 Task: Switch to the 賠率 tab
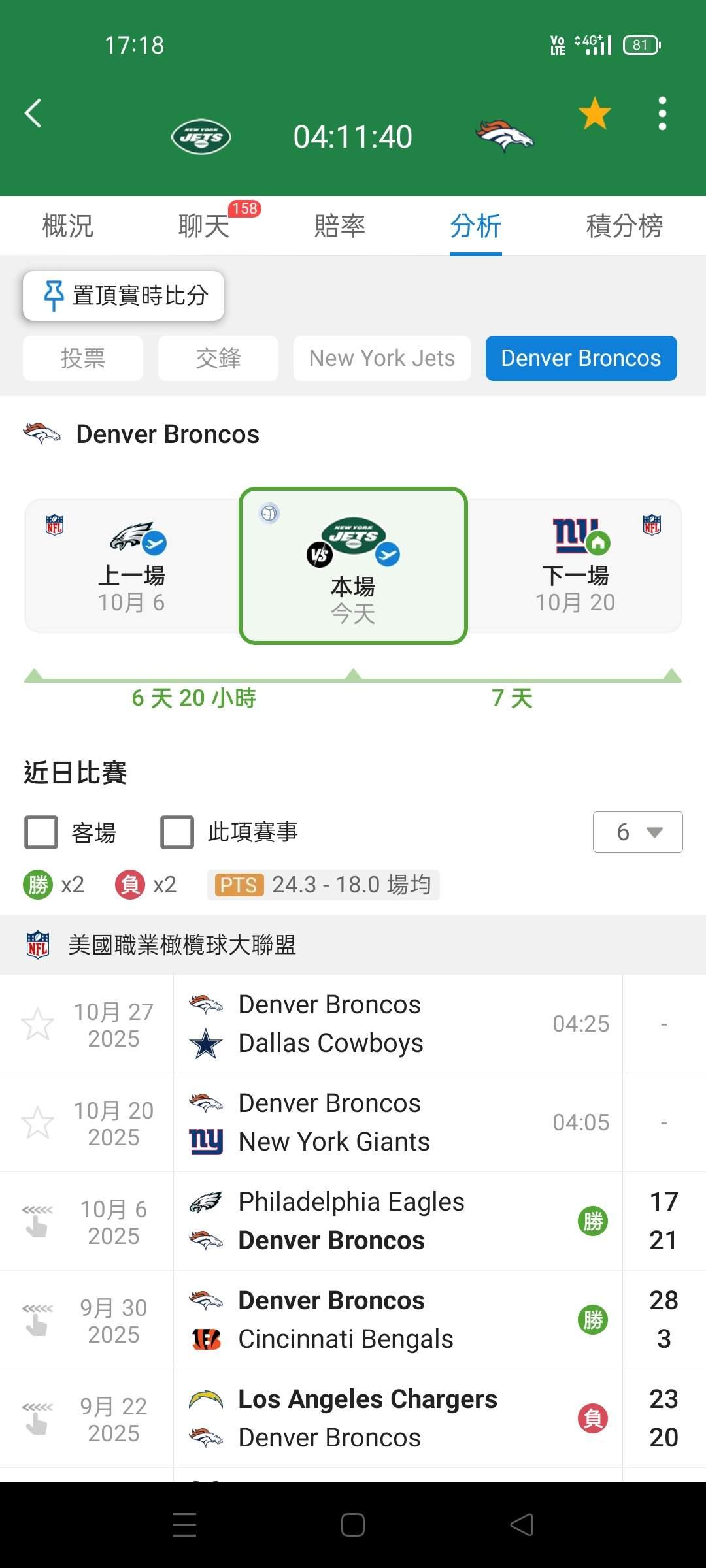coord(340,226)
